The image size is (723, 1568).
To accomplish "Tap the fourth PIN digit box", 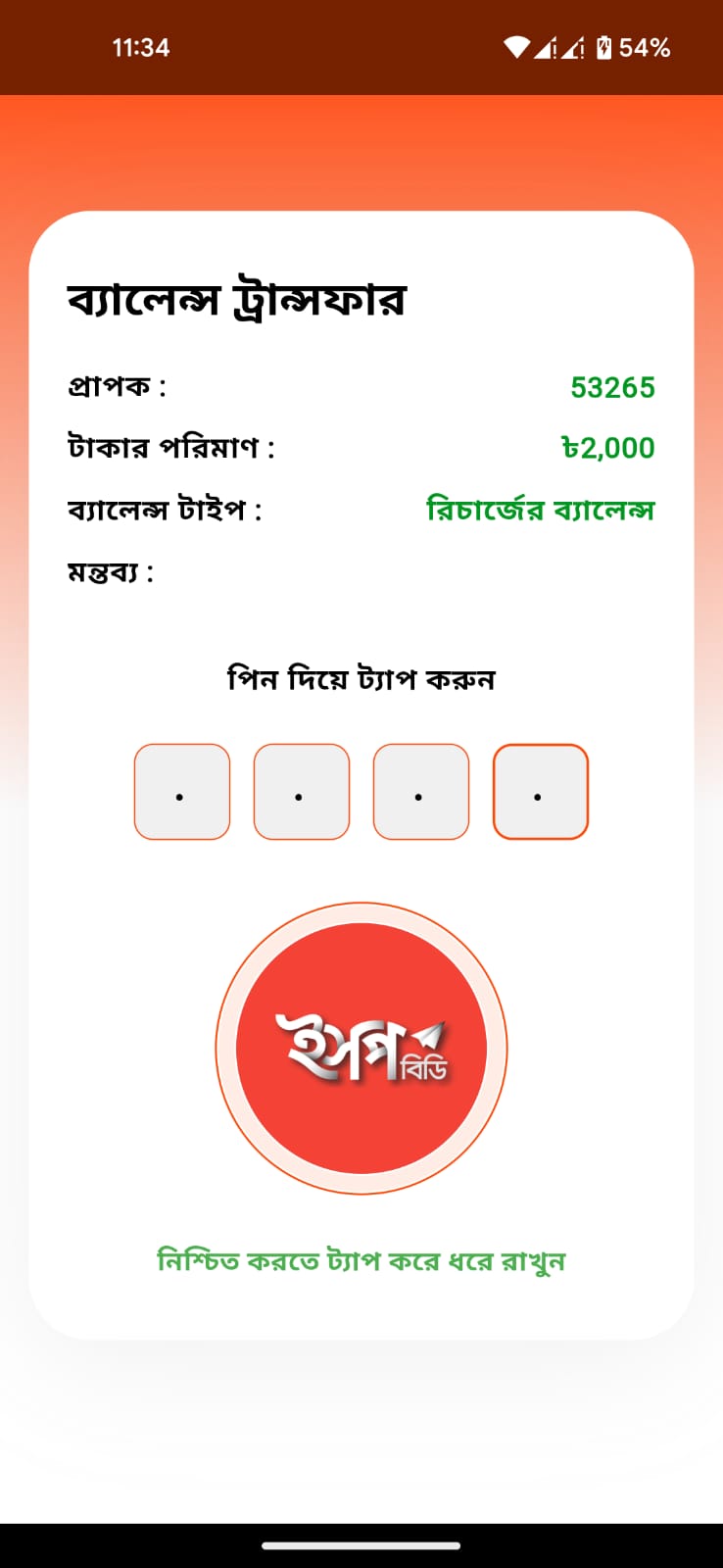I will (x=541, y=792).
